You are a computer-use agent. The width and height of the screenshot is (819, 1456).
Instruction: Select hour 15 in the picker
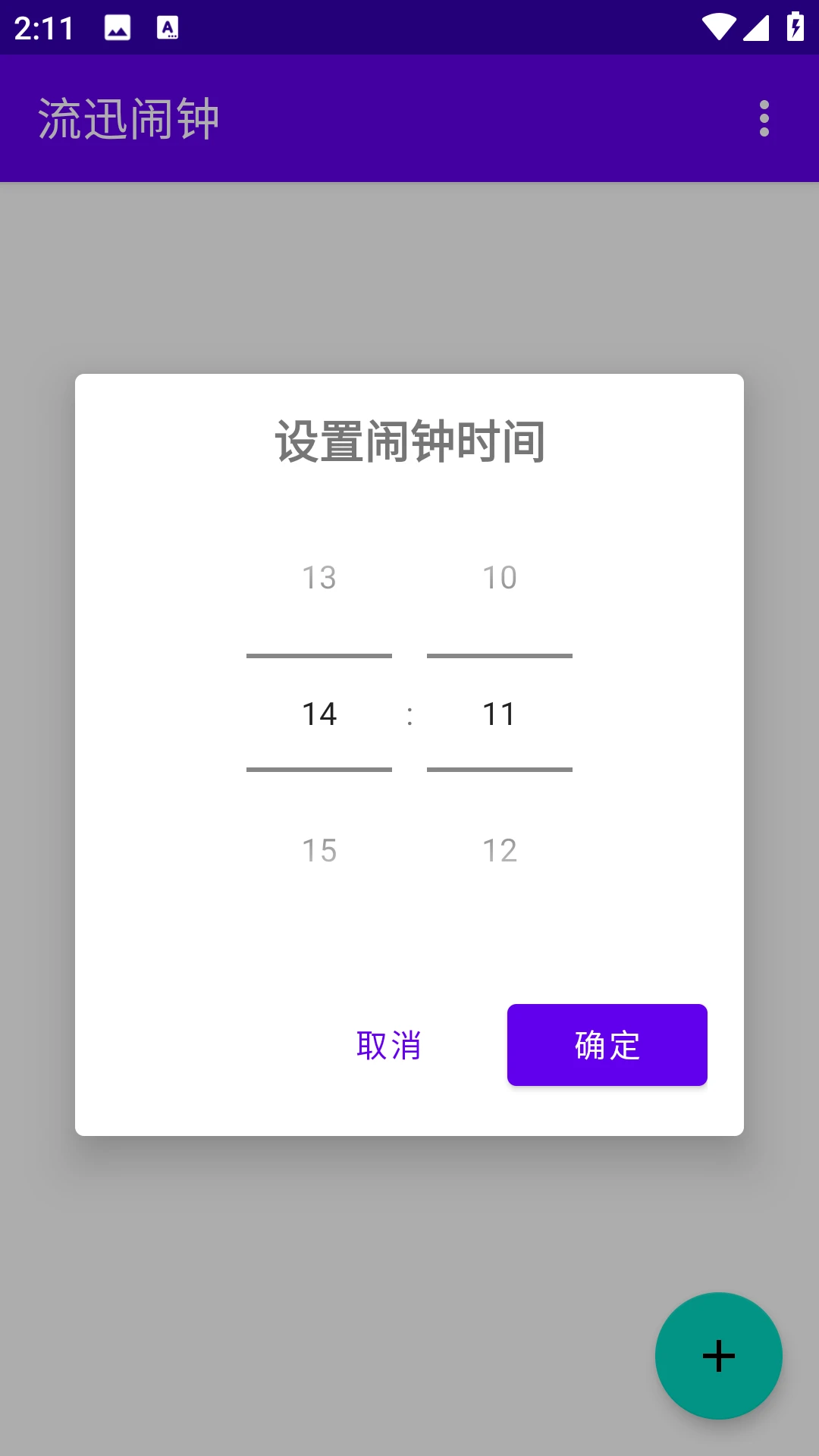tap(319, 850)
